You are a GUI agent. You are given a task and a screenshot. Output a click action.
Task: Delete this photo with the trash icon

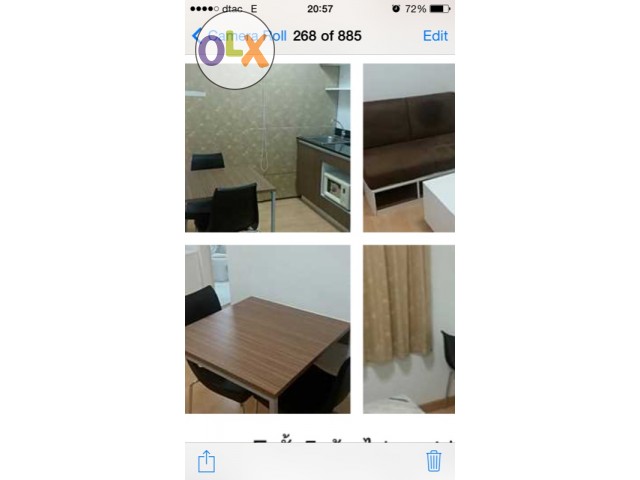(434, 460)
